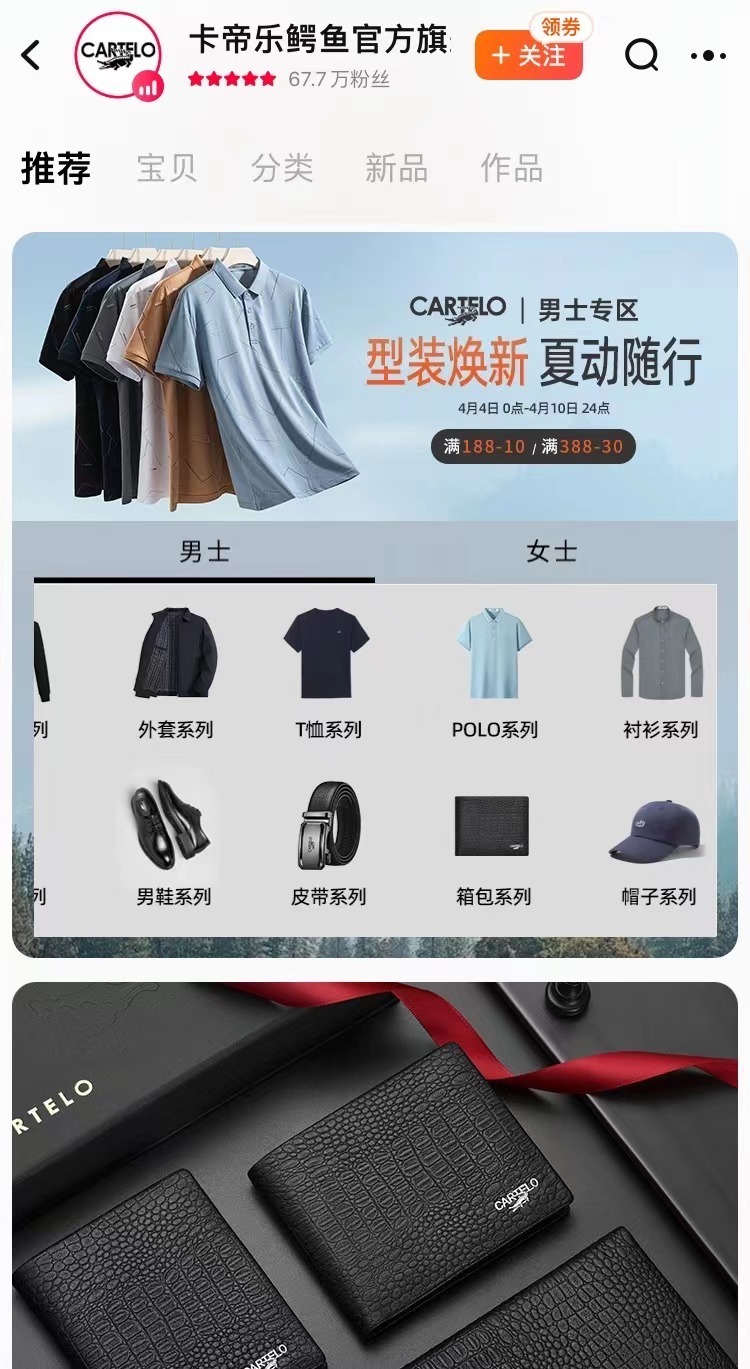Viewport: 750px width, 1369px height.
Task: Open the 作品 tab
Action: 509,170
